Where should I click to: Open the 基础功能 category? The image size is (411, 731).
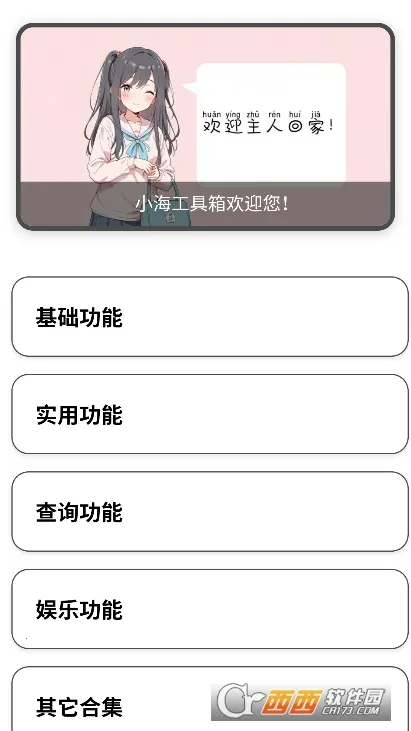(210, 317)
